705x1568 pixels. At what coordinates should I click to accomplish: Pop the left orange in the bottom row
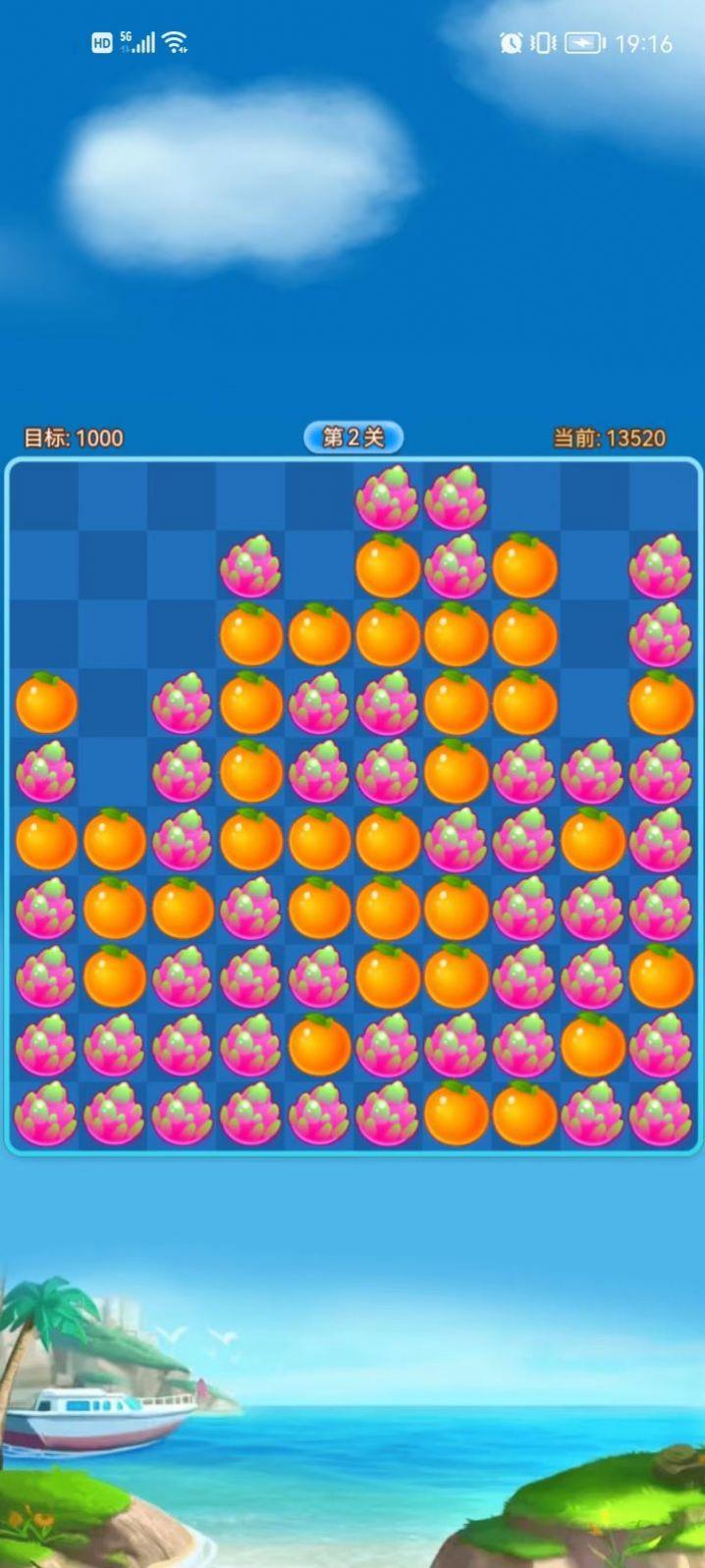click(x=456, y=1114)
